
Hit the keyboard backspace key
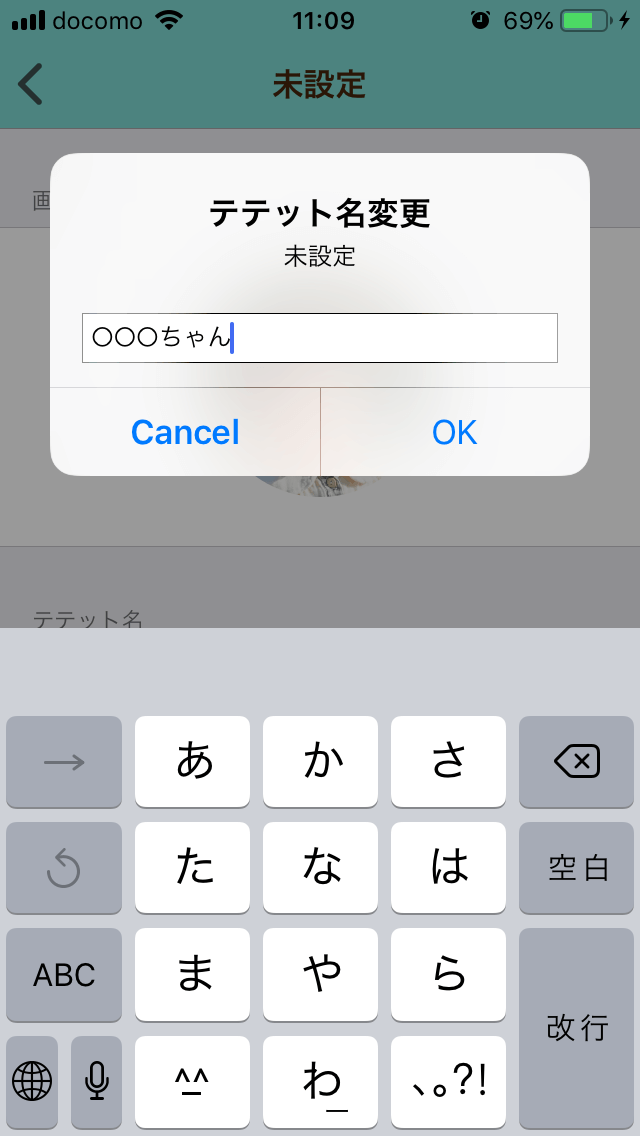[x=576, y=761]
